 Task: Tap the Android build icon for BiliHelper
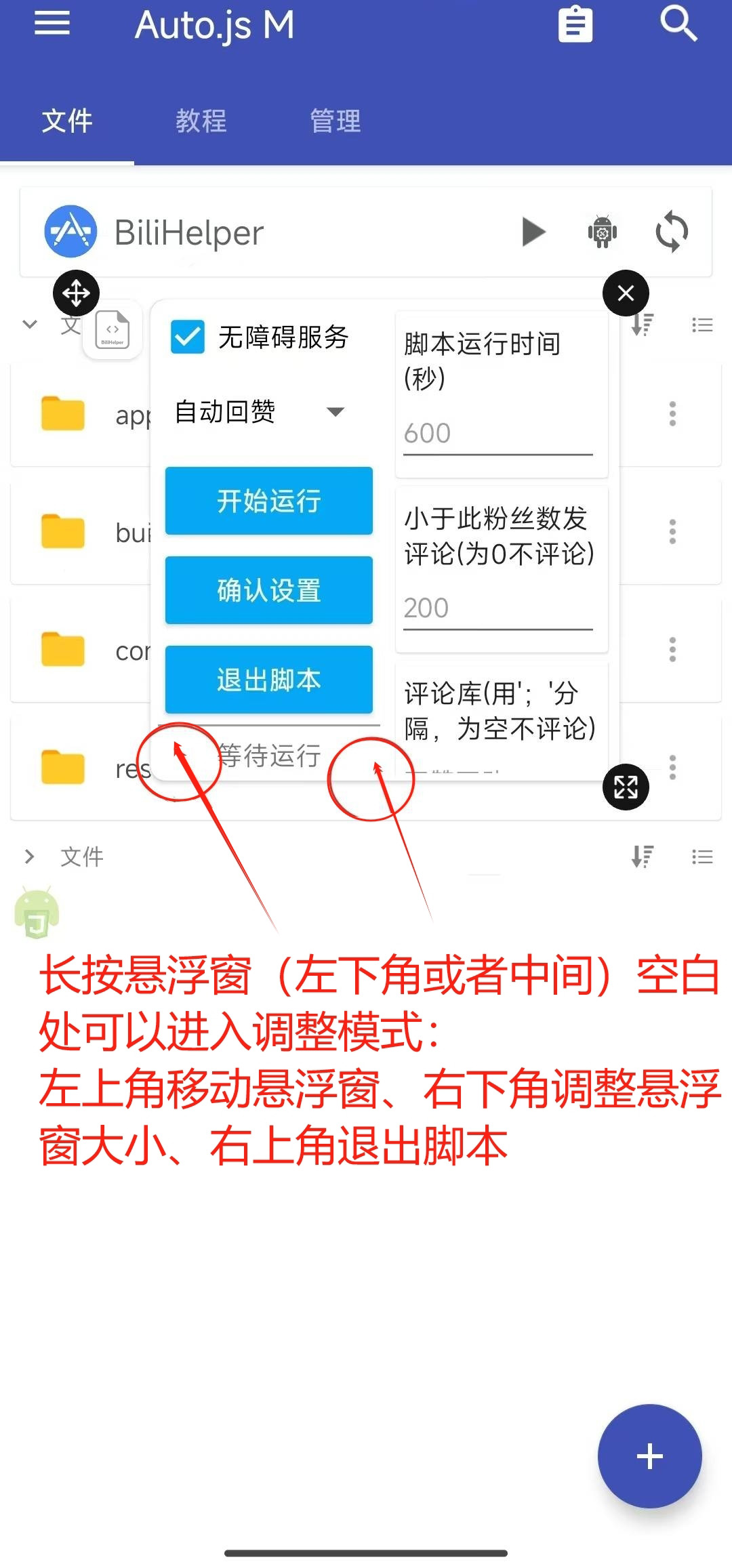tap(602, 232)
